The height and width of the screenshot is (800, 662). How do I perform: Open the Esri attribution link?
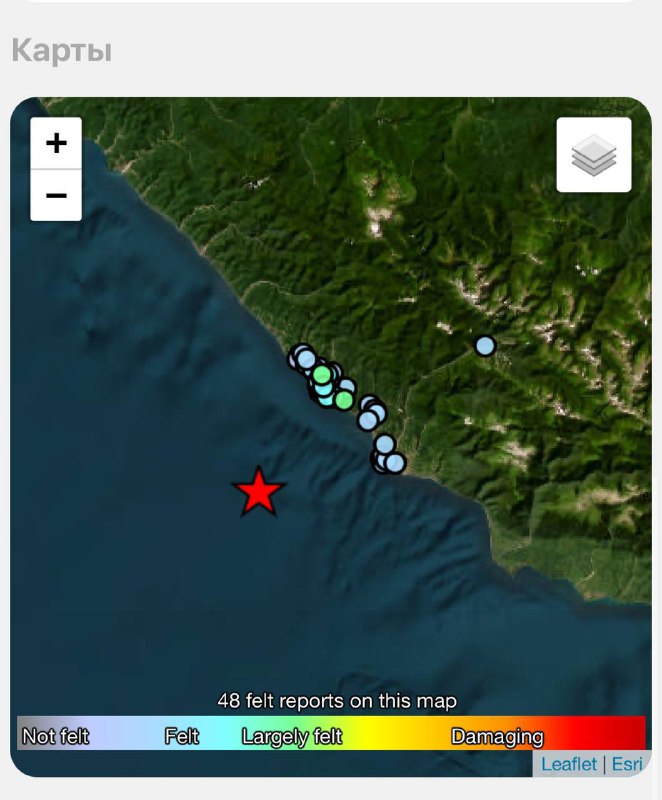(627, 764)
